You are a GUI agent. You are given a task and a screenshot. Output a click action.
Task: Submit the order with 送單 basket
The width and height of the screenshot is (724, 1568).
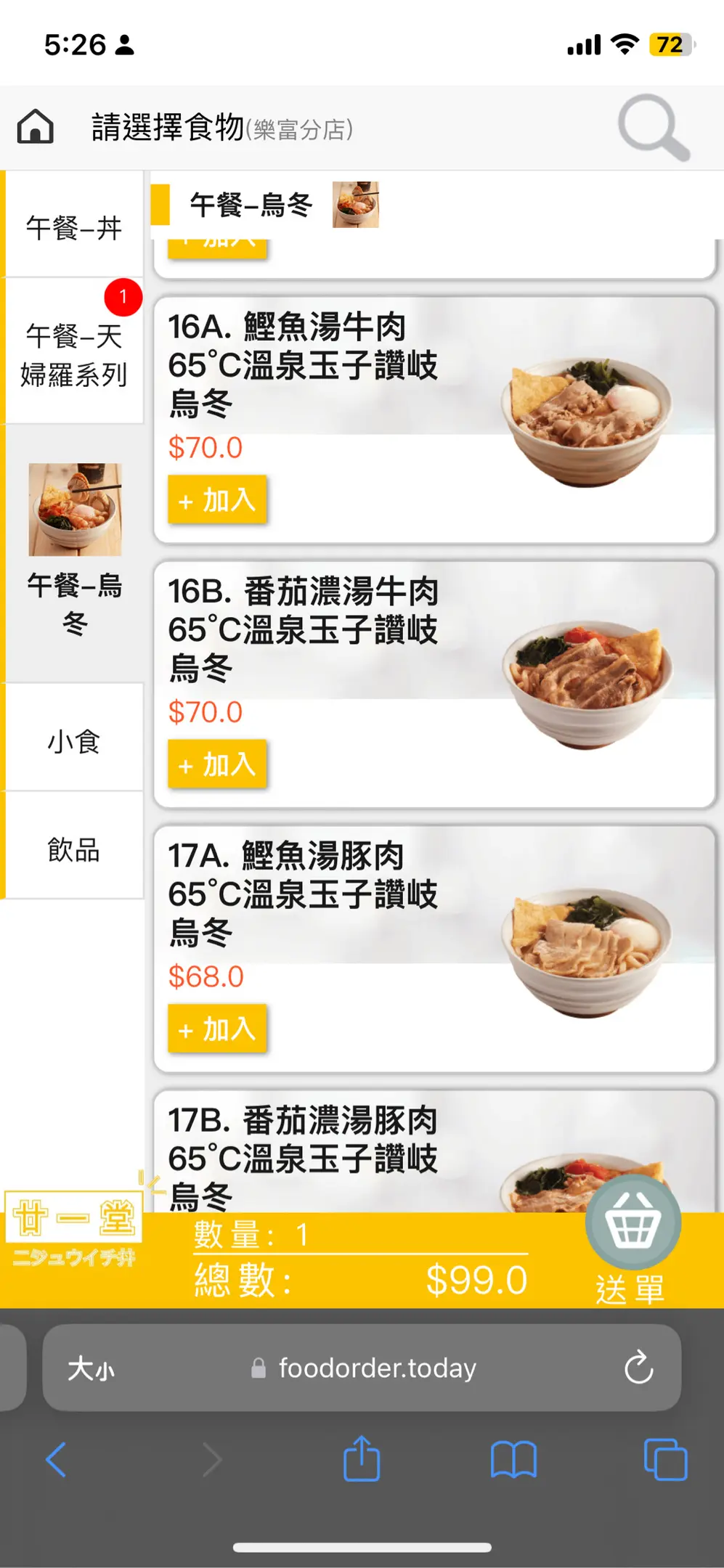pos(632,1238)
